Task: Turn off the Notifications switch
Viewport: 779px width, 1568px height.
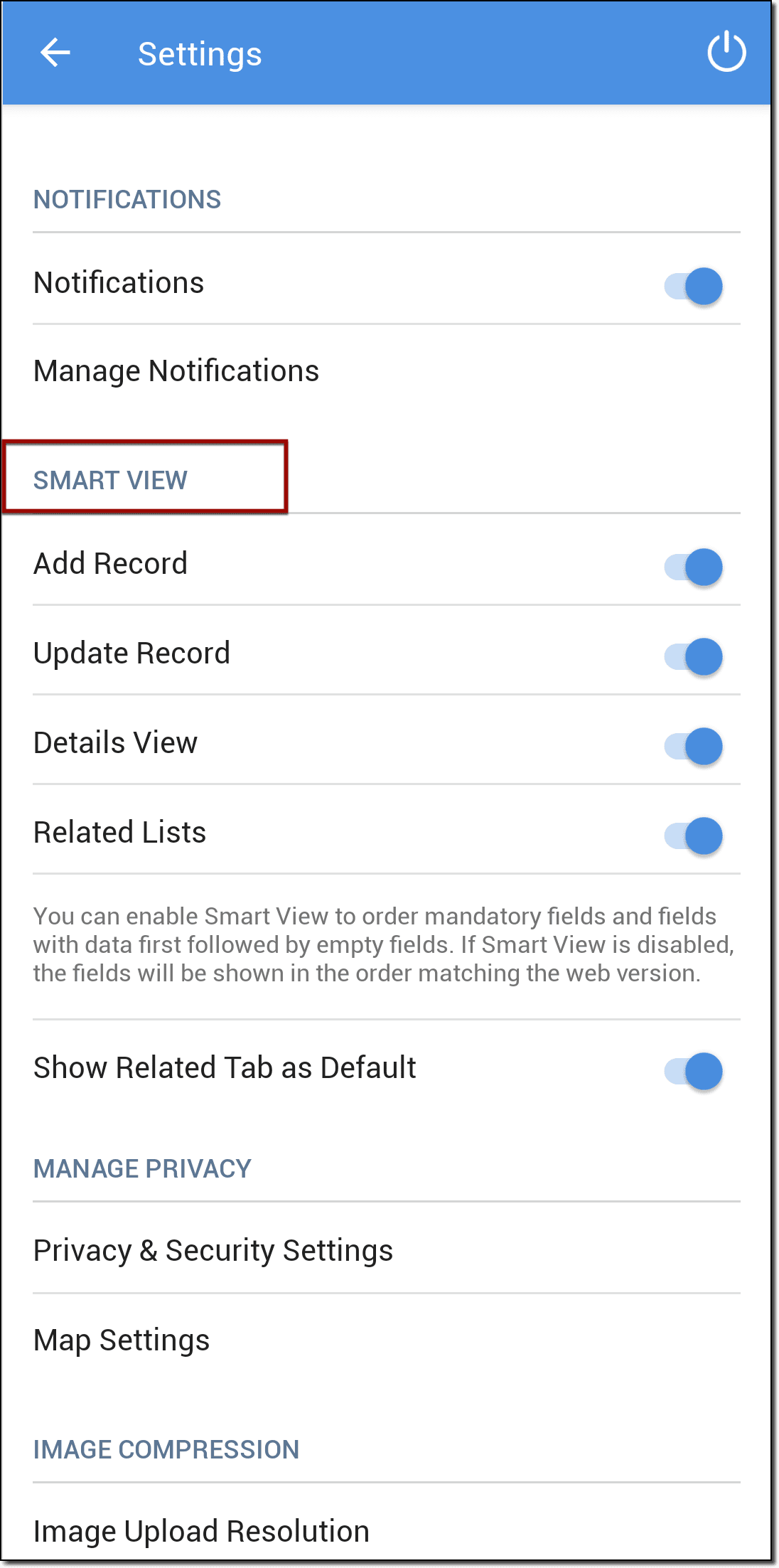Action: point(694,286)
